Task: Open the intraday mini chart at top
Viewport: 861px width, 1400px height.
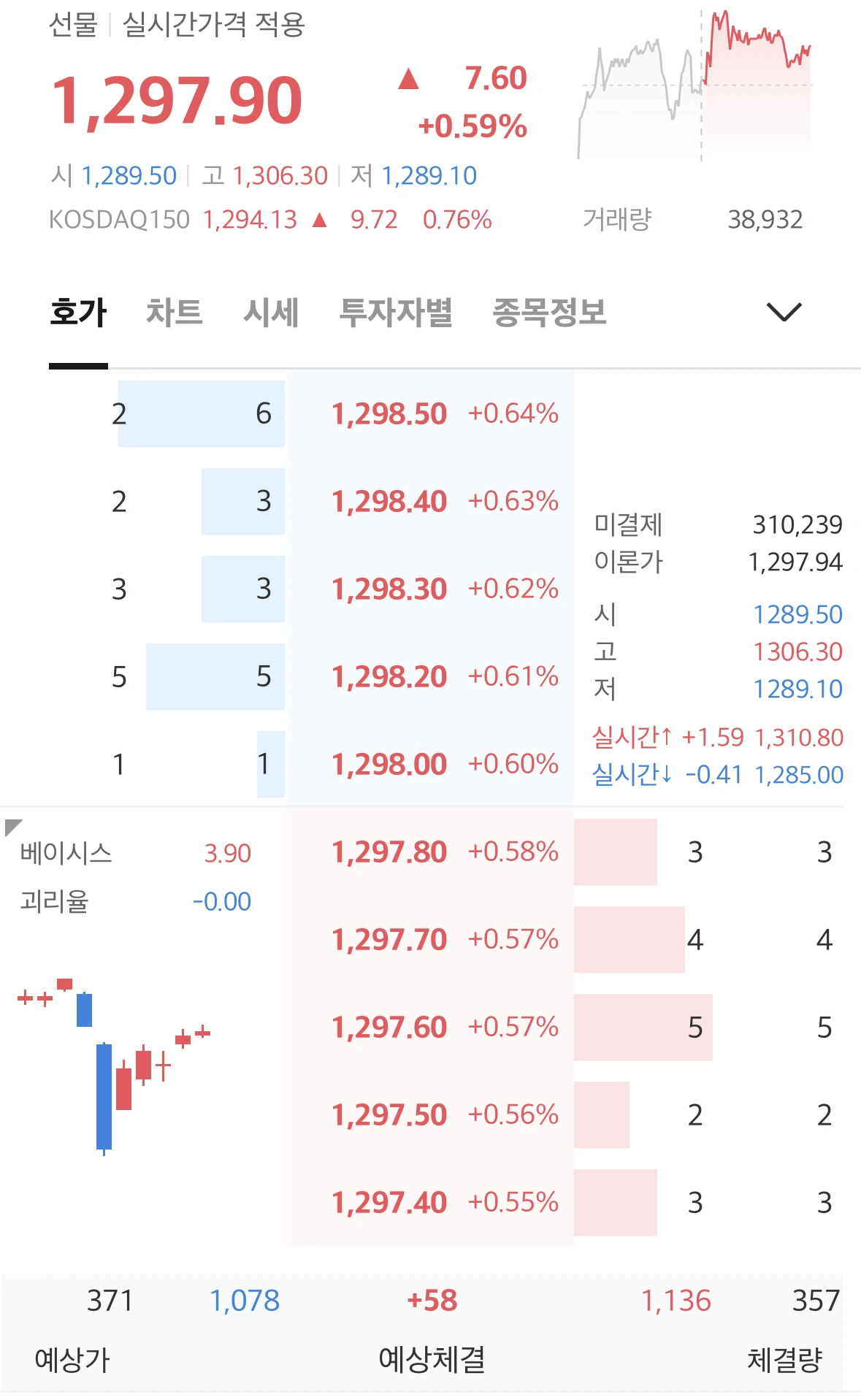Action: pos(695,84)
